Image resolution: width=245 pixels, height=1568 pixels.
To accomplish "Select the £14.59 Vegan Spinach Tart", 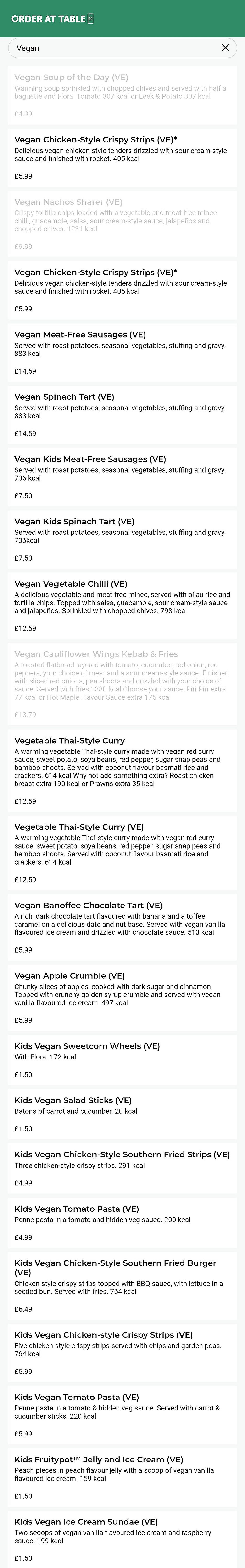I will coord(122,414).
